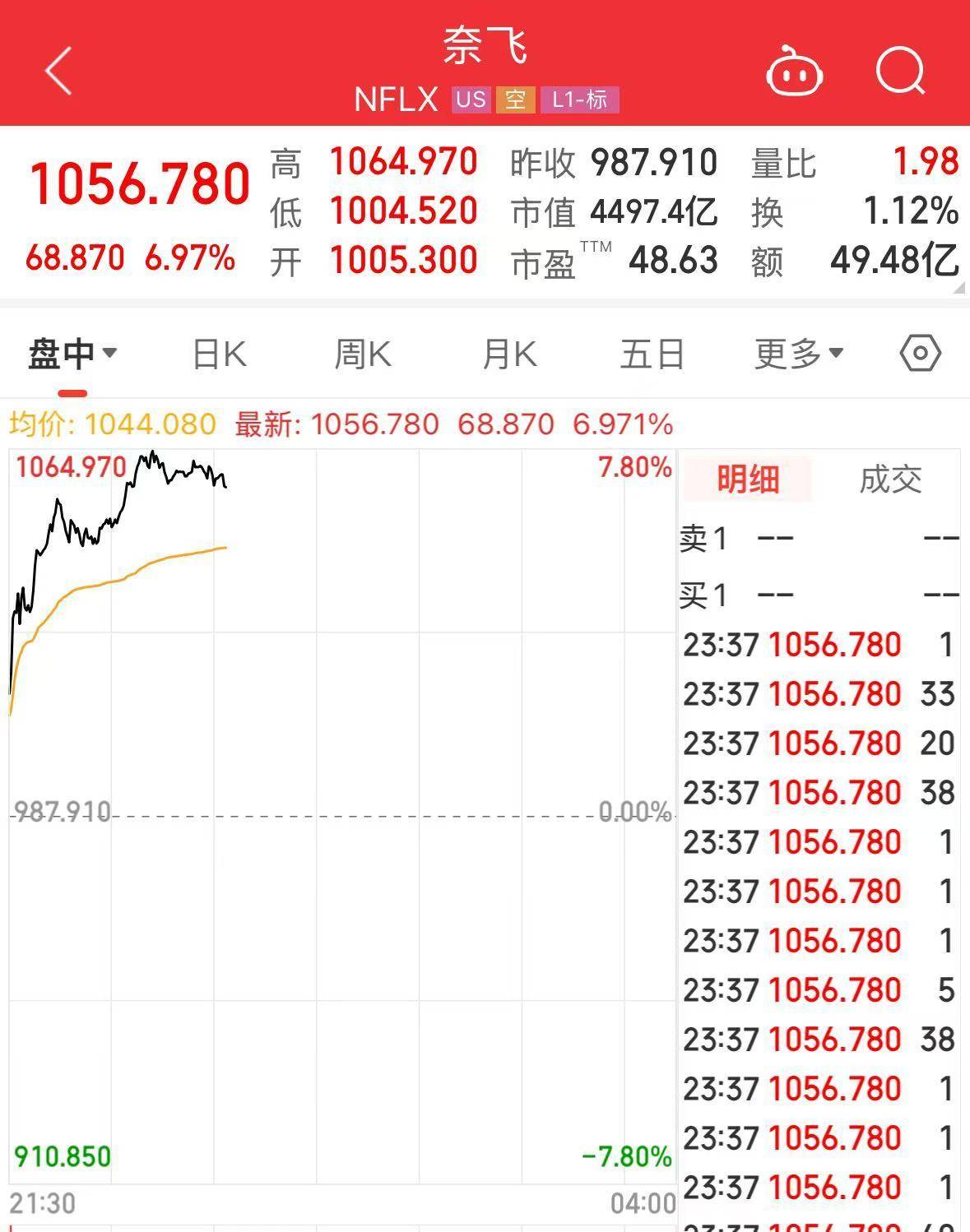Expand the quote details corner arrow

tap(958, 288)
